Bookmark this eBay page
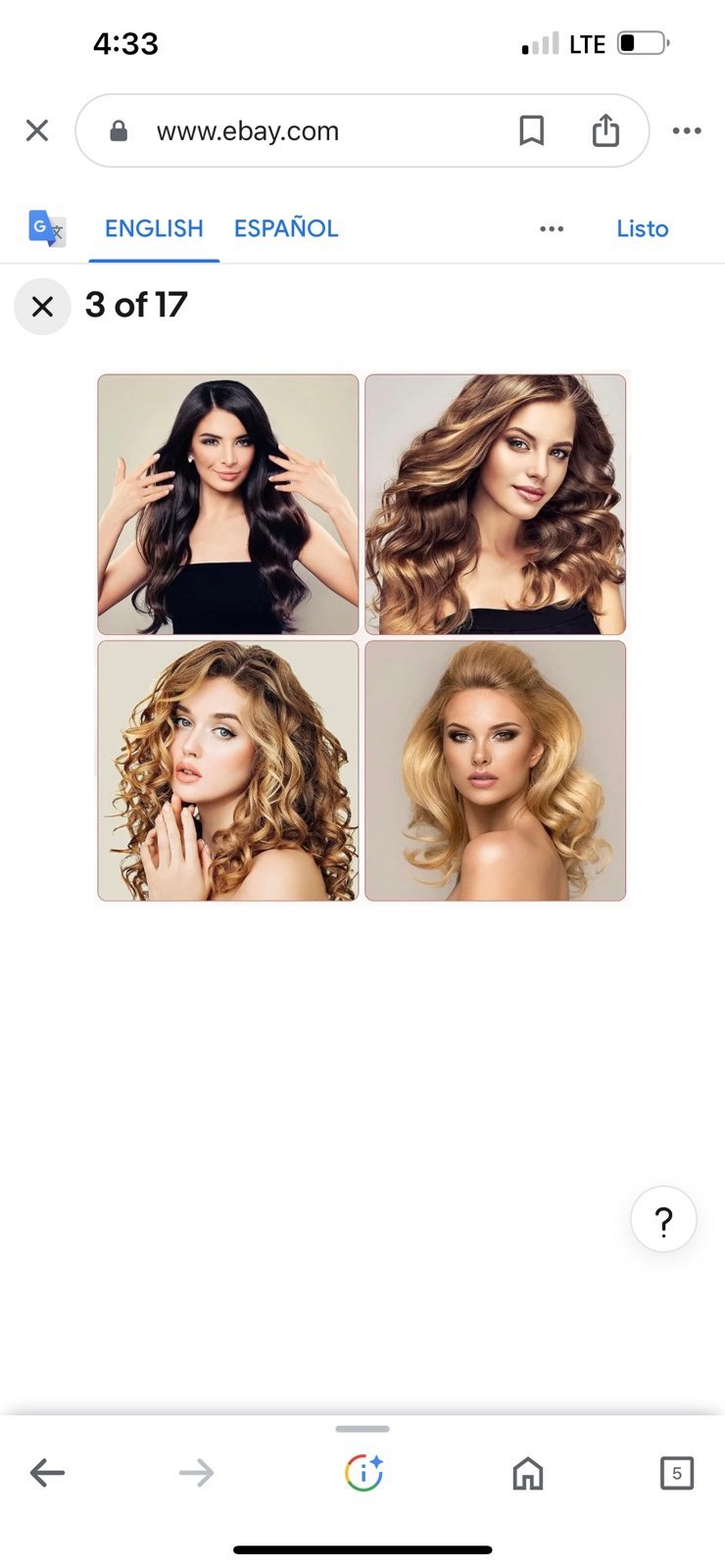Screen dimensions: 725x1568 [531, 130]
